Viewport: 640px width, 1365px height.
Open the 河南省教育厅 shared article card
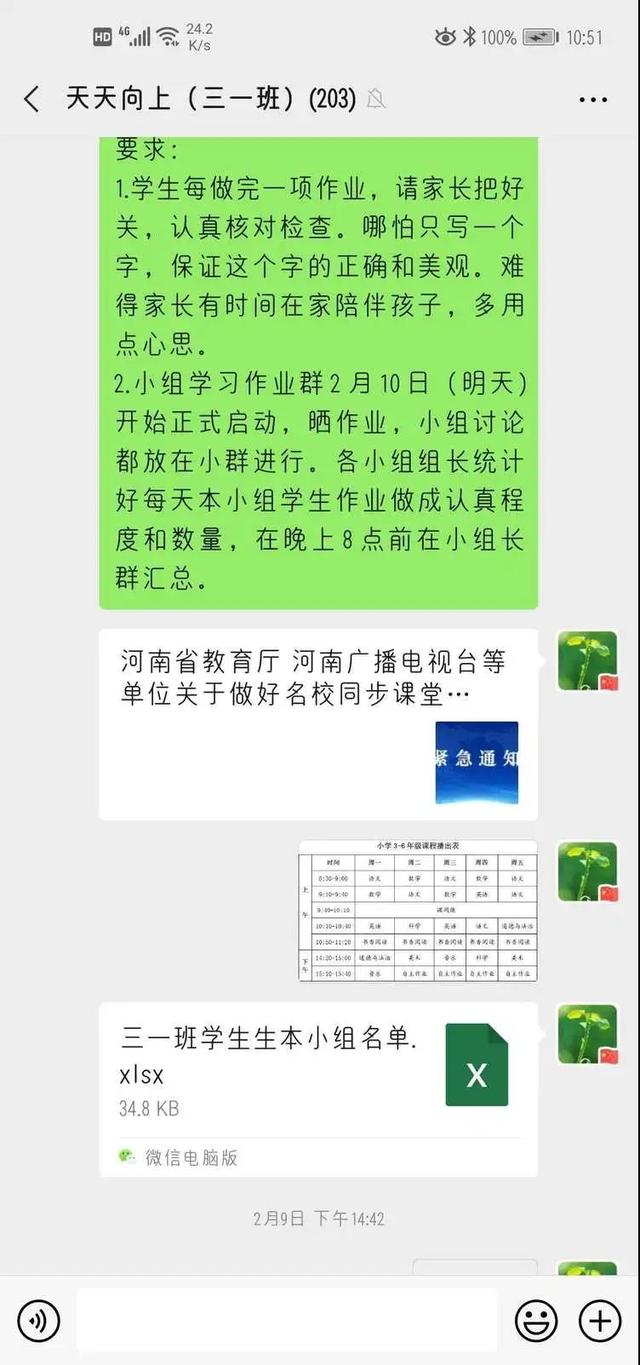click(x=318, y=724)
